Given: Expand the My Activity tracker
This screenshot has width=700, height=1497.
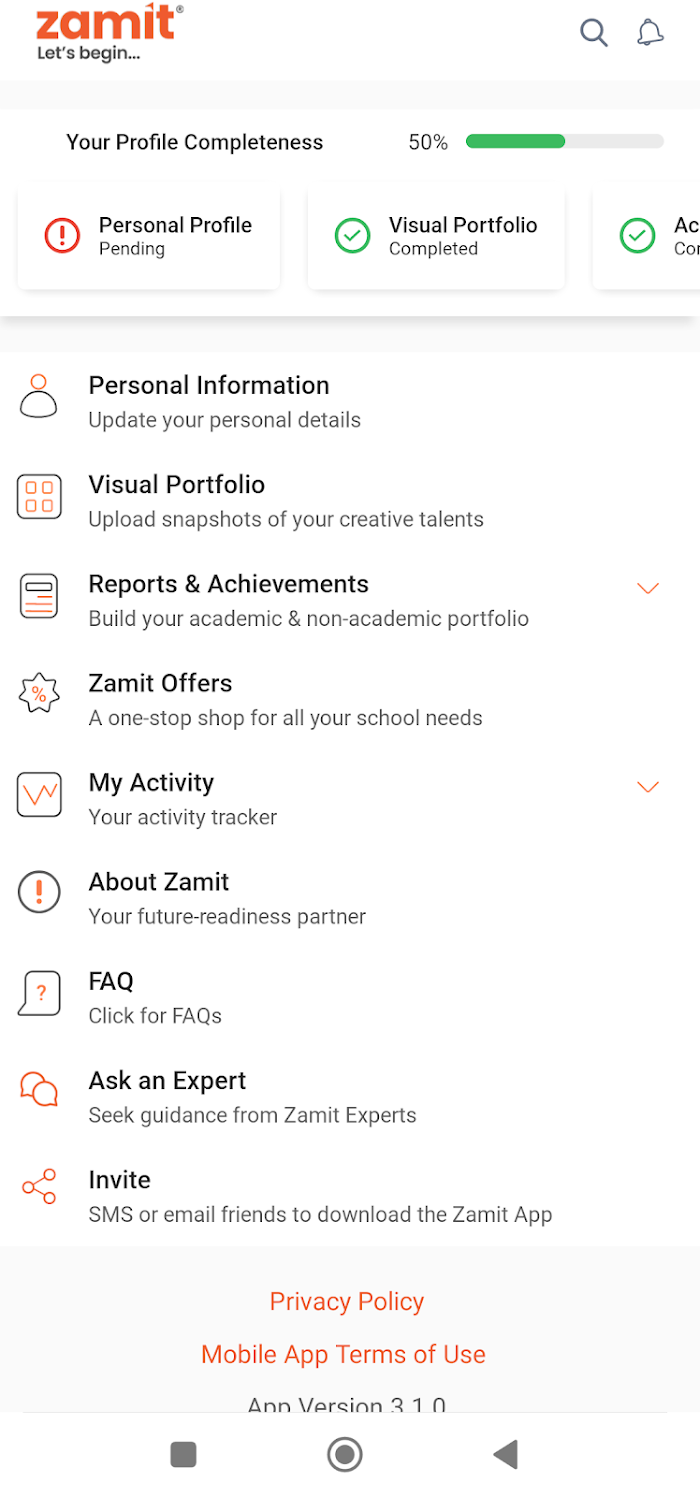Looking at the screenshot, I should point(350,798).
